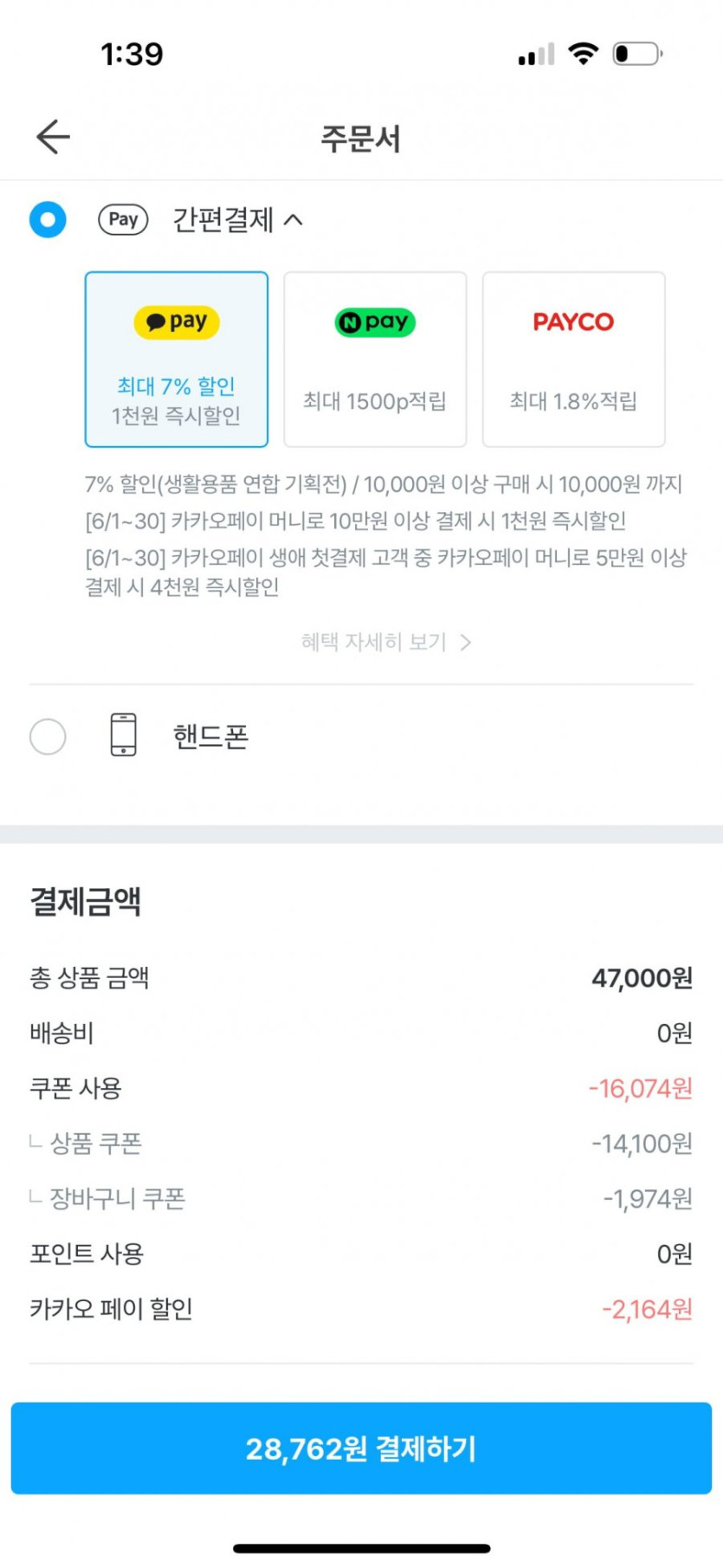
Task: Select the 간편결제 radio button
Action: 48,219
